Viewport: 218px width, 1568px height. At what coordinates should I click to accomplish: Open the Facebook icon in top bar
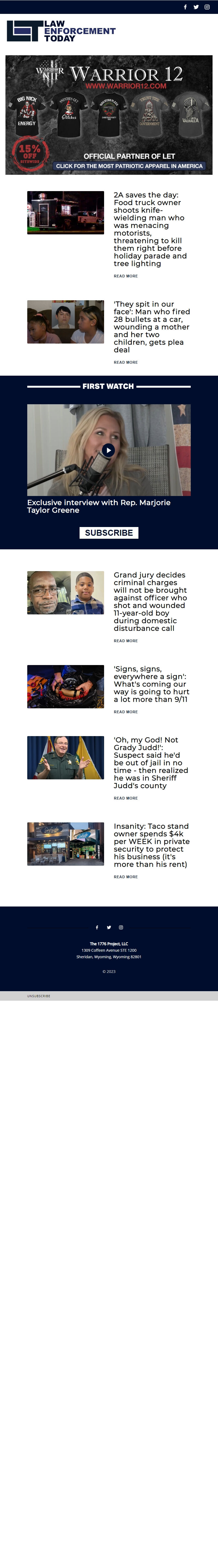click(185, 7)
